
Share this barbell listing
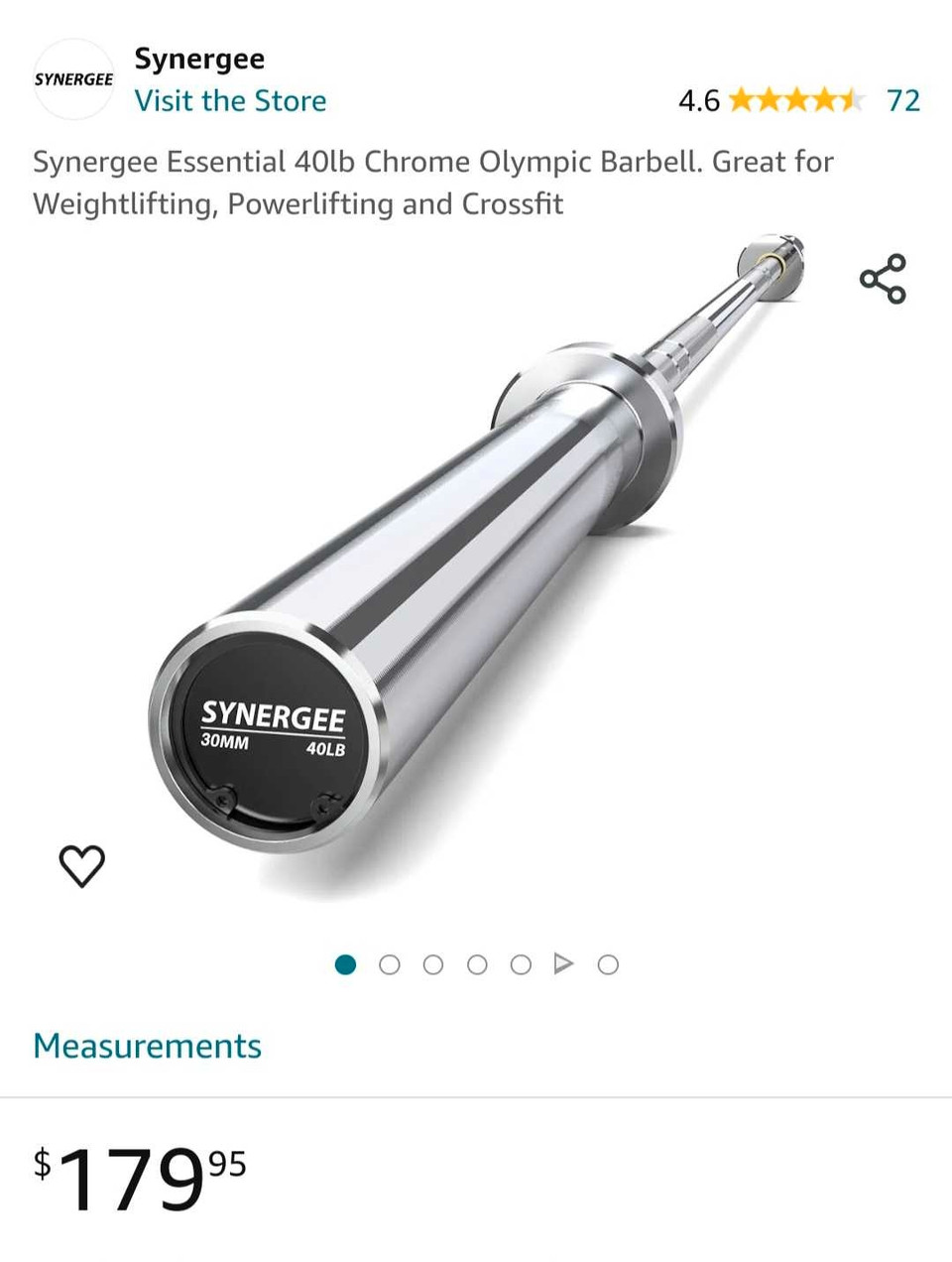[883, 279]
